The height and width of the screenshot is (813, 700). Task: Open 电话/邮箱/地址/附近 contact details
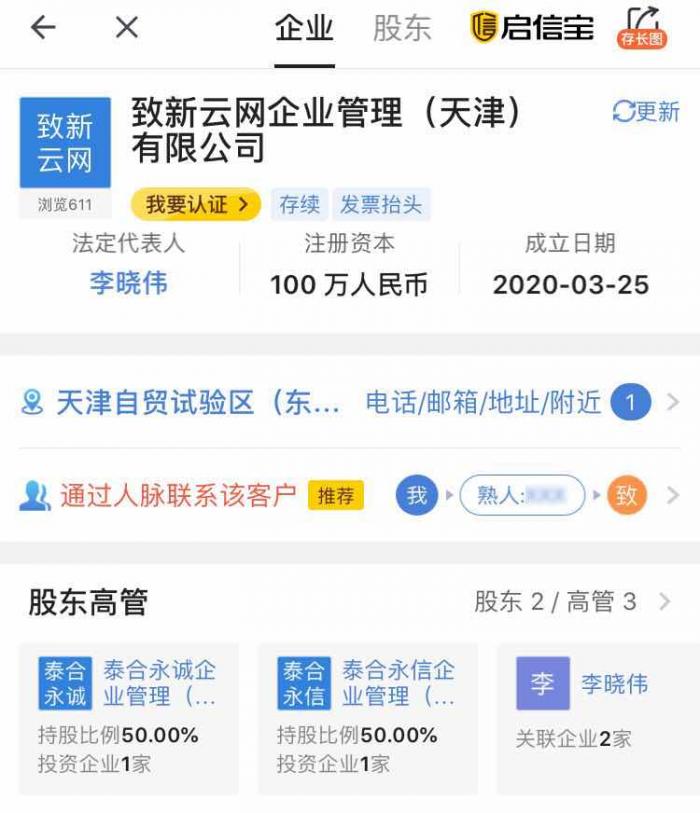click(x=484, y=403)
